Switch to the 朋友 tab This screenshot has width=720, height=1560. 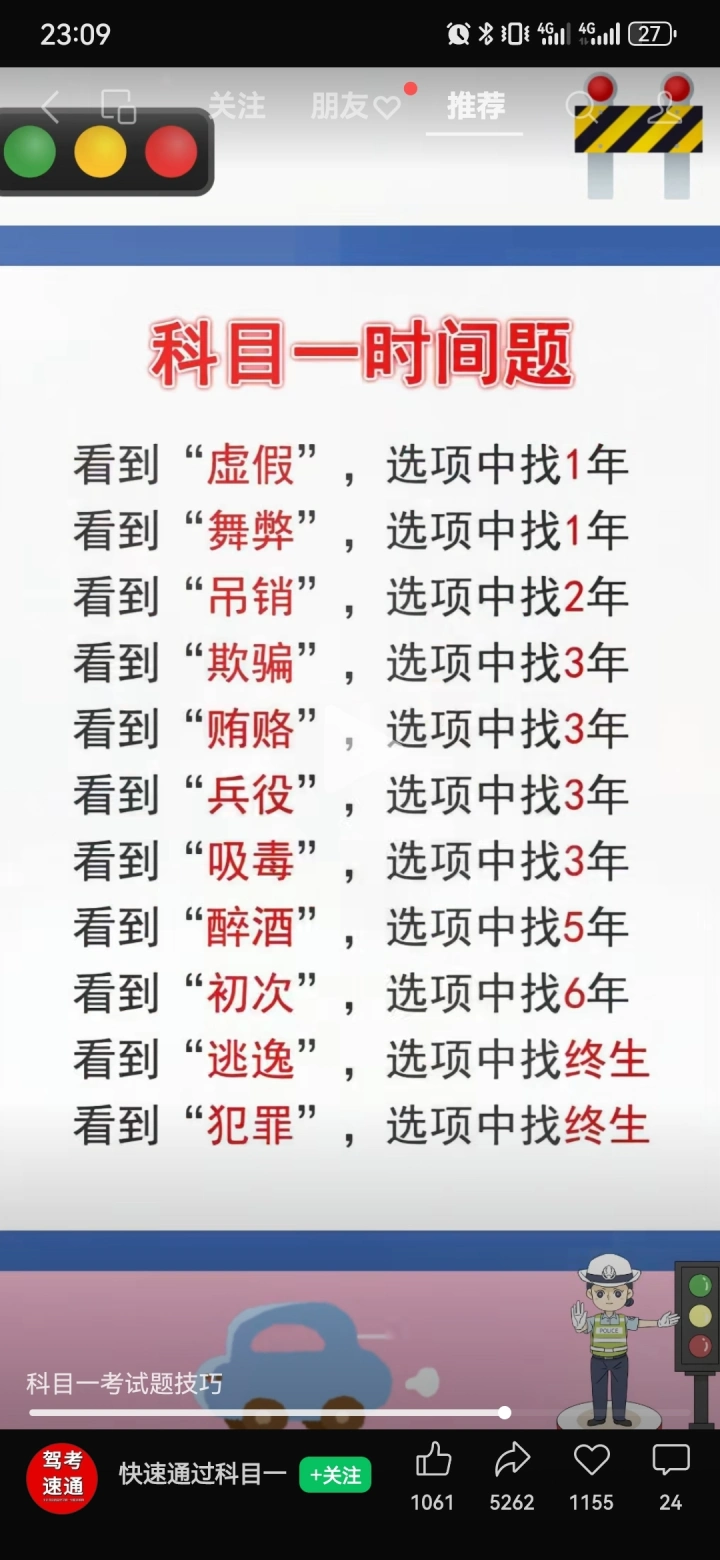(355, 106)
